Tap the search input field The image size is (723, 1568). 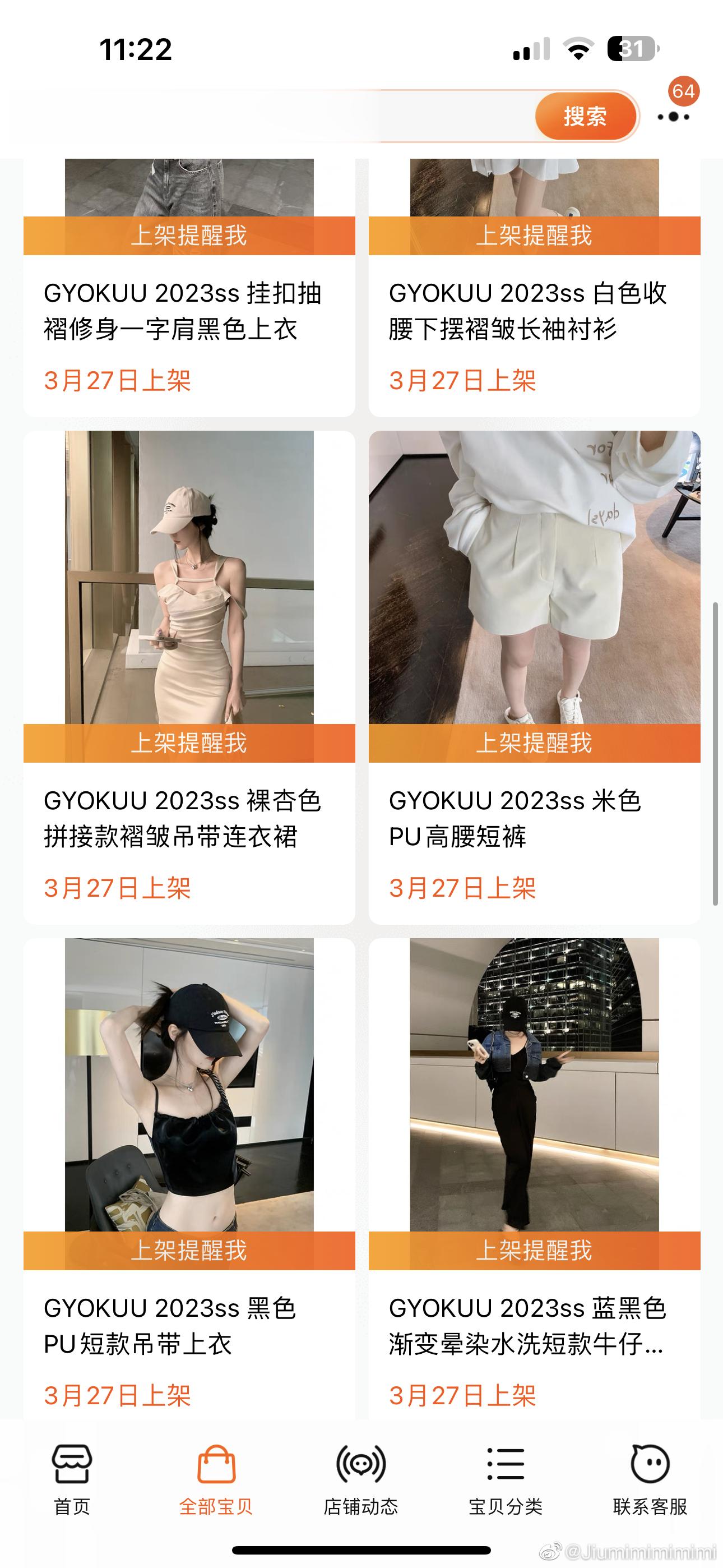click(274, 116)
